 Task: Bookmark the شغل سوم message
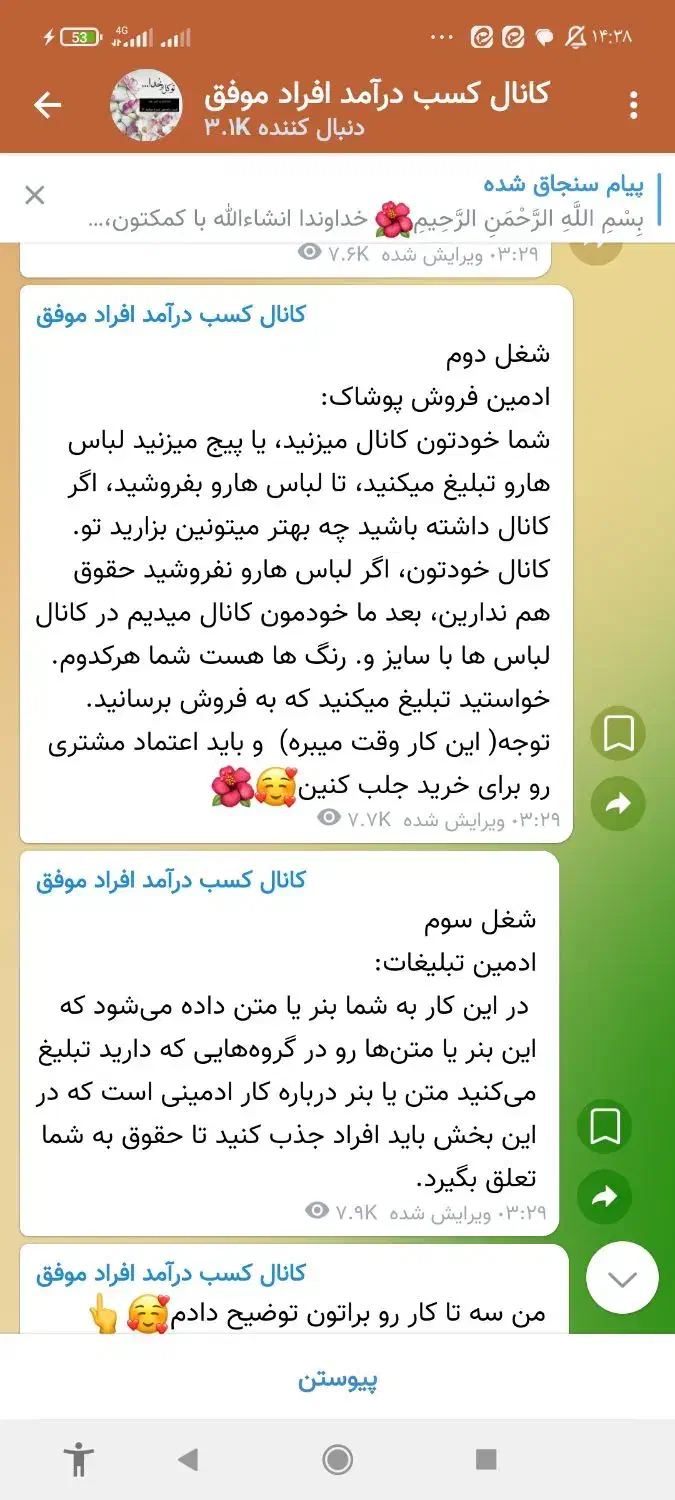pyautogui.click(x=604, y=1128)
